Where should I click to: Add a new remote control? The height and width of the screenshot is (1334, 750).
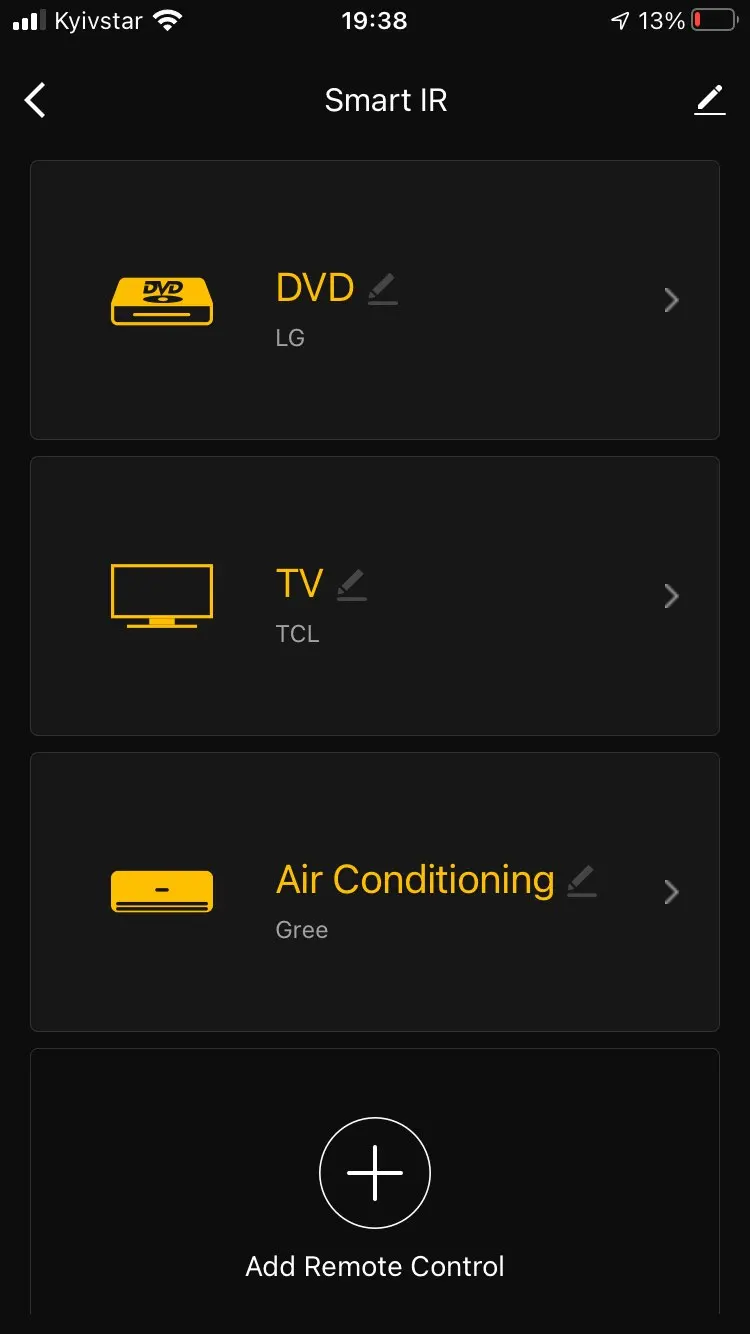click(x=375, y=1174)
